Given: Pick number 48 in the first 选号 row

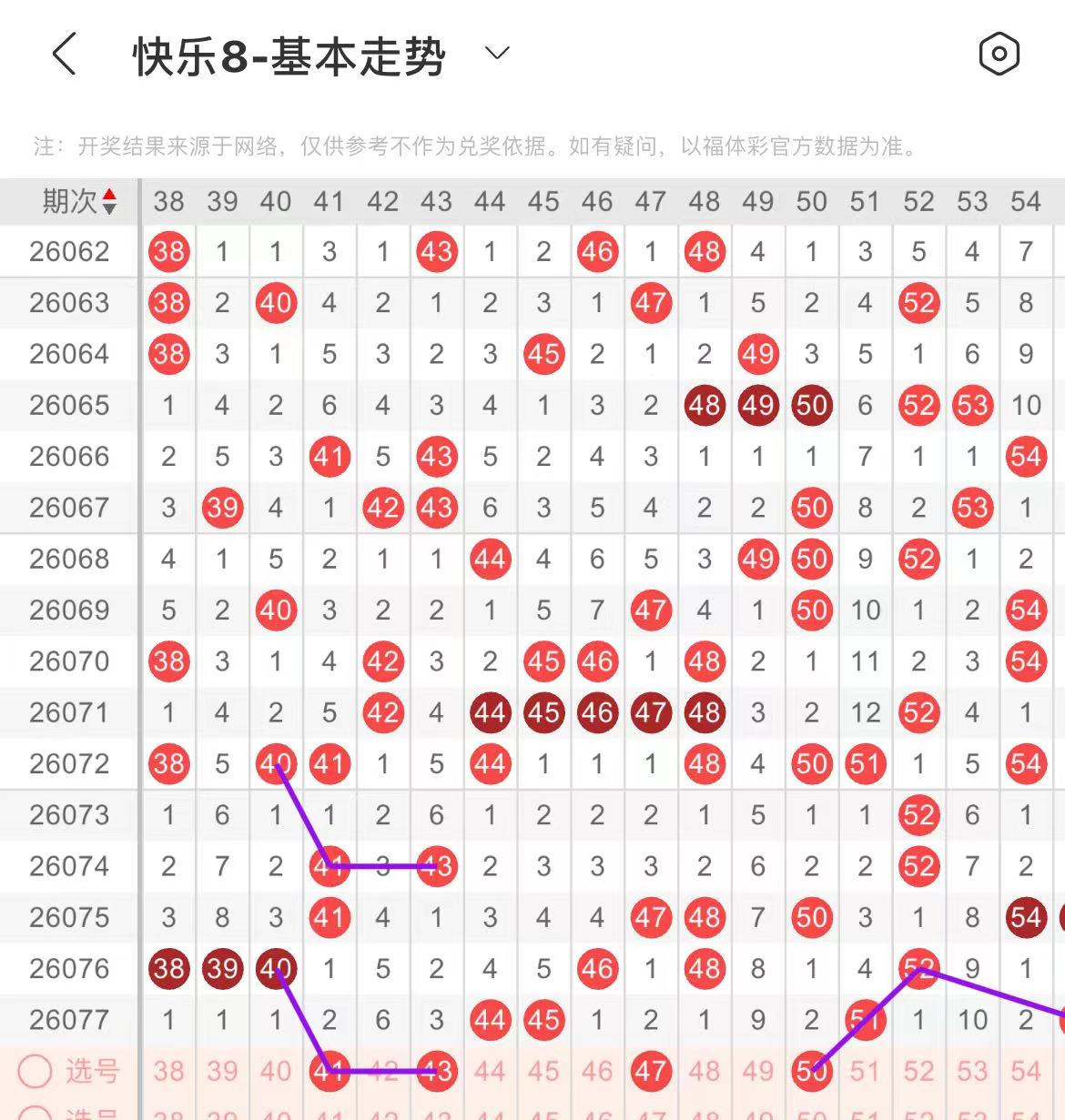Looking at the screenshot, I should 705,1071.
